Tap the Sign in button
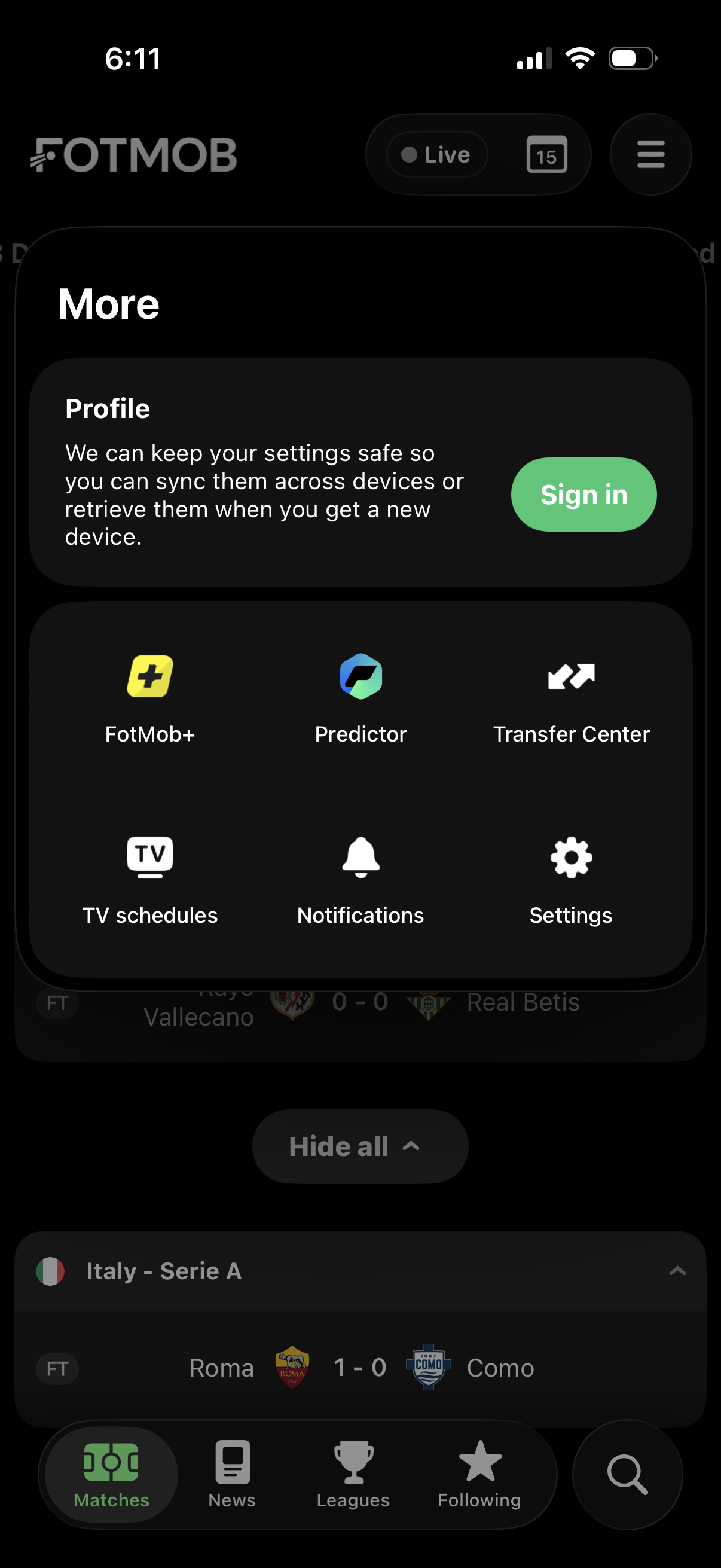721x1568 pixels. 583,494
